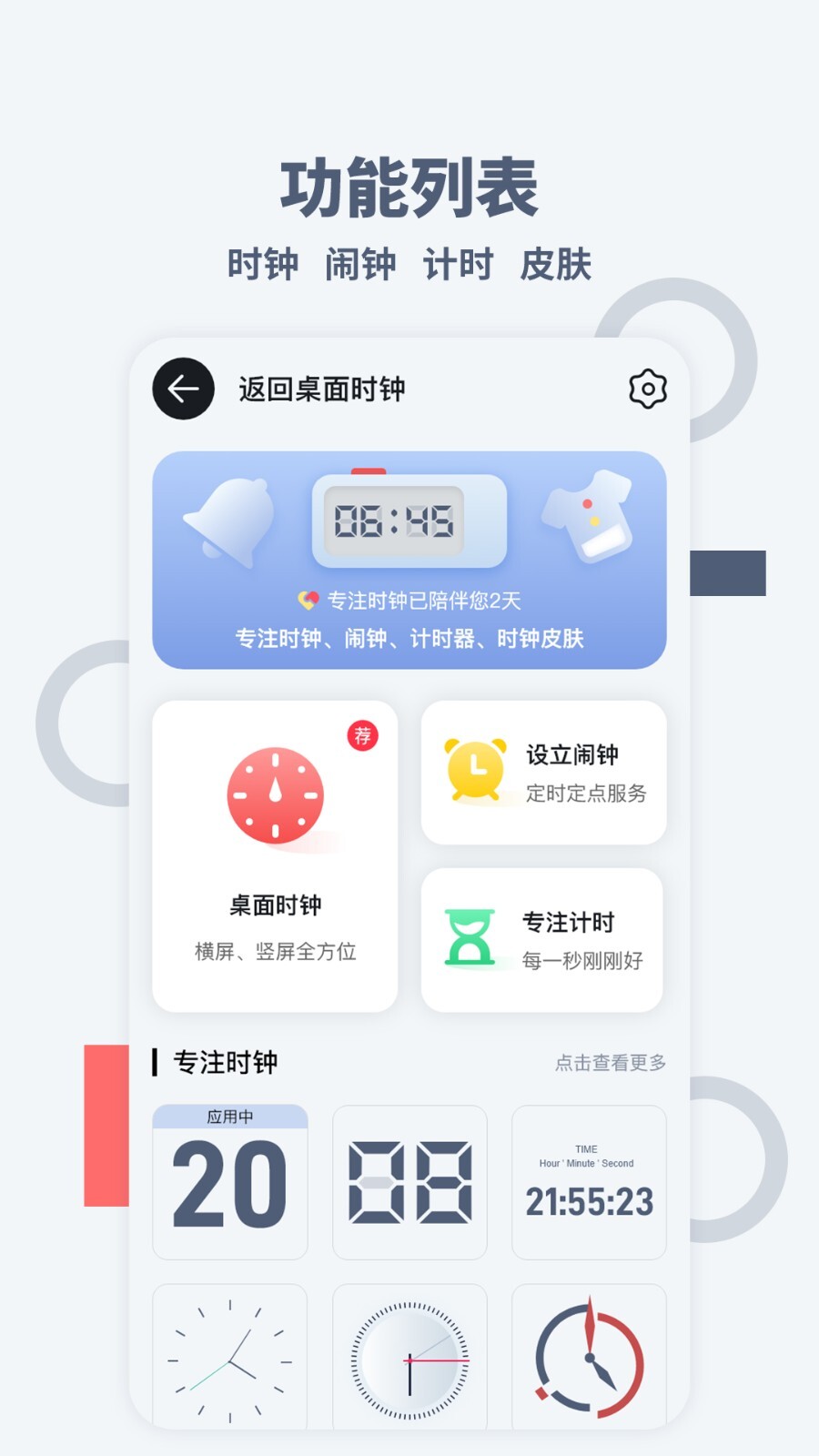Select the 应用中 calendar skin showing 20
Screen dimensions: 819x1456
(x=229, y=1180)
